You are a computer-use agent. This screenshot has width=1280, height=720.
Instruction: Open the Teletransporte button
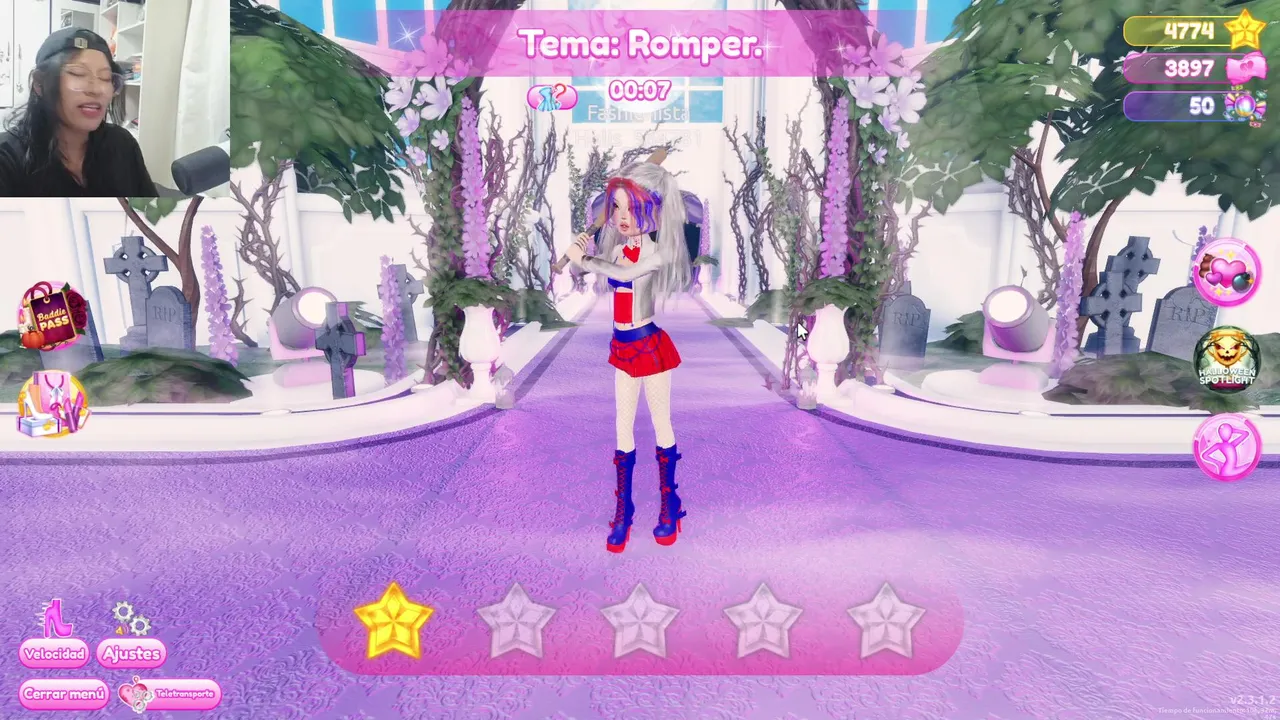[170, 693]
